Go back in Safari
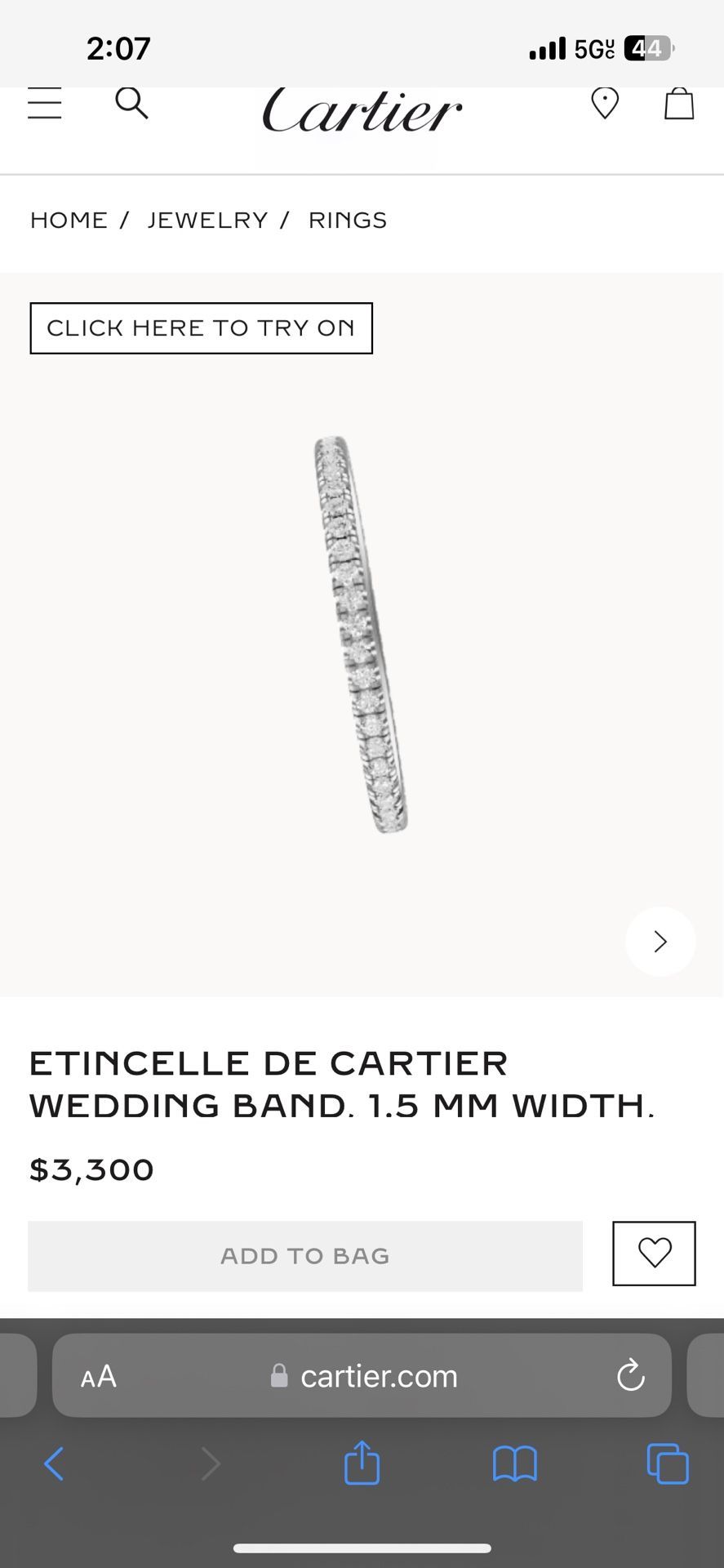This screenshot has width=724, height=1568. coord(54,1463)
